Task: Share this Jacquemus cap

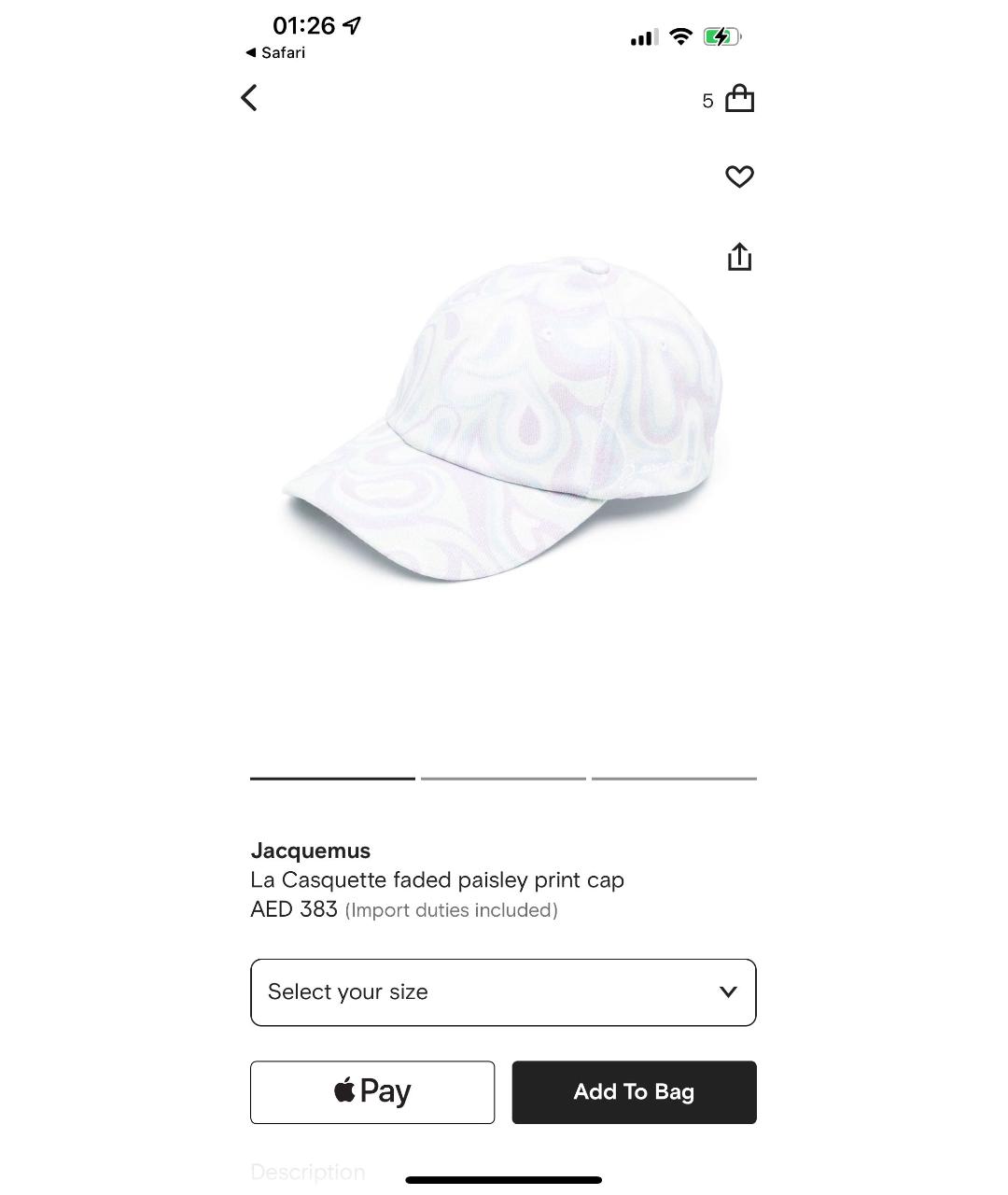Action: coord(739,257)
